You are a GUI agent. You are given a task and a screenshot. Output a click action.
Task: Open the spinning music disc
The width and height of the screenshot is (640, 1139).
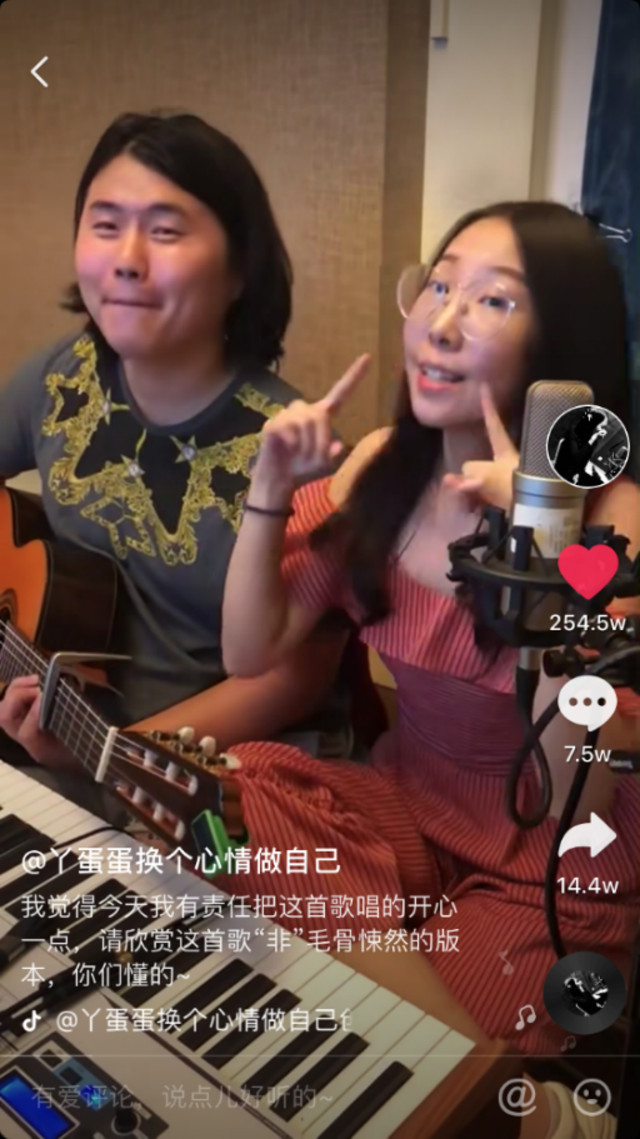coord(585,992)
